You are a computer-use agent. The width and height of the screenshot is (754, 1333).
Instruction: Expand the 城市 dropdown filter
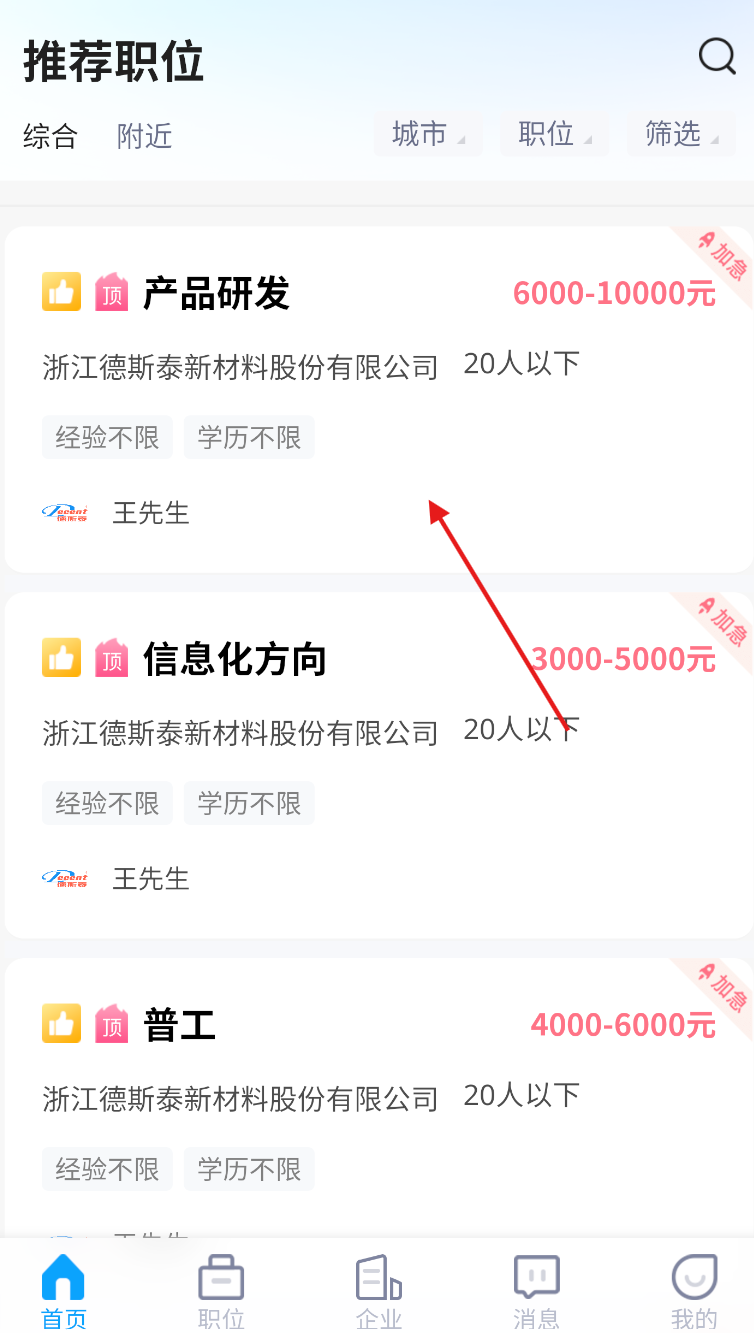pos(428,134)
